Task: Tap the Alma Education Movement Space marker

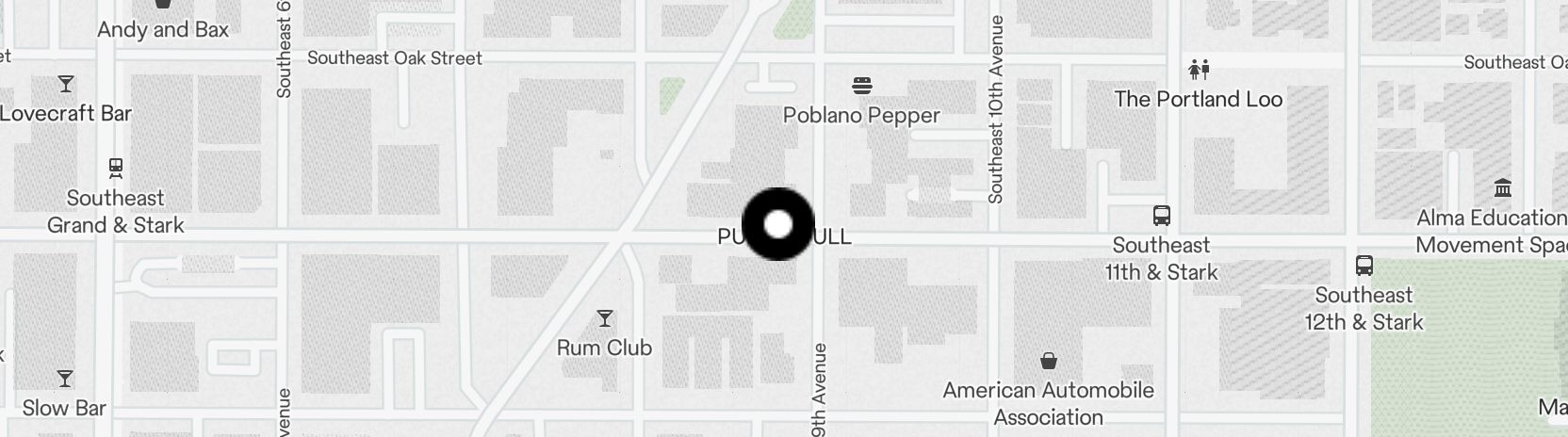Action: (1503, 188)
